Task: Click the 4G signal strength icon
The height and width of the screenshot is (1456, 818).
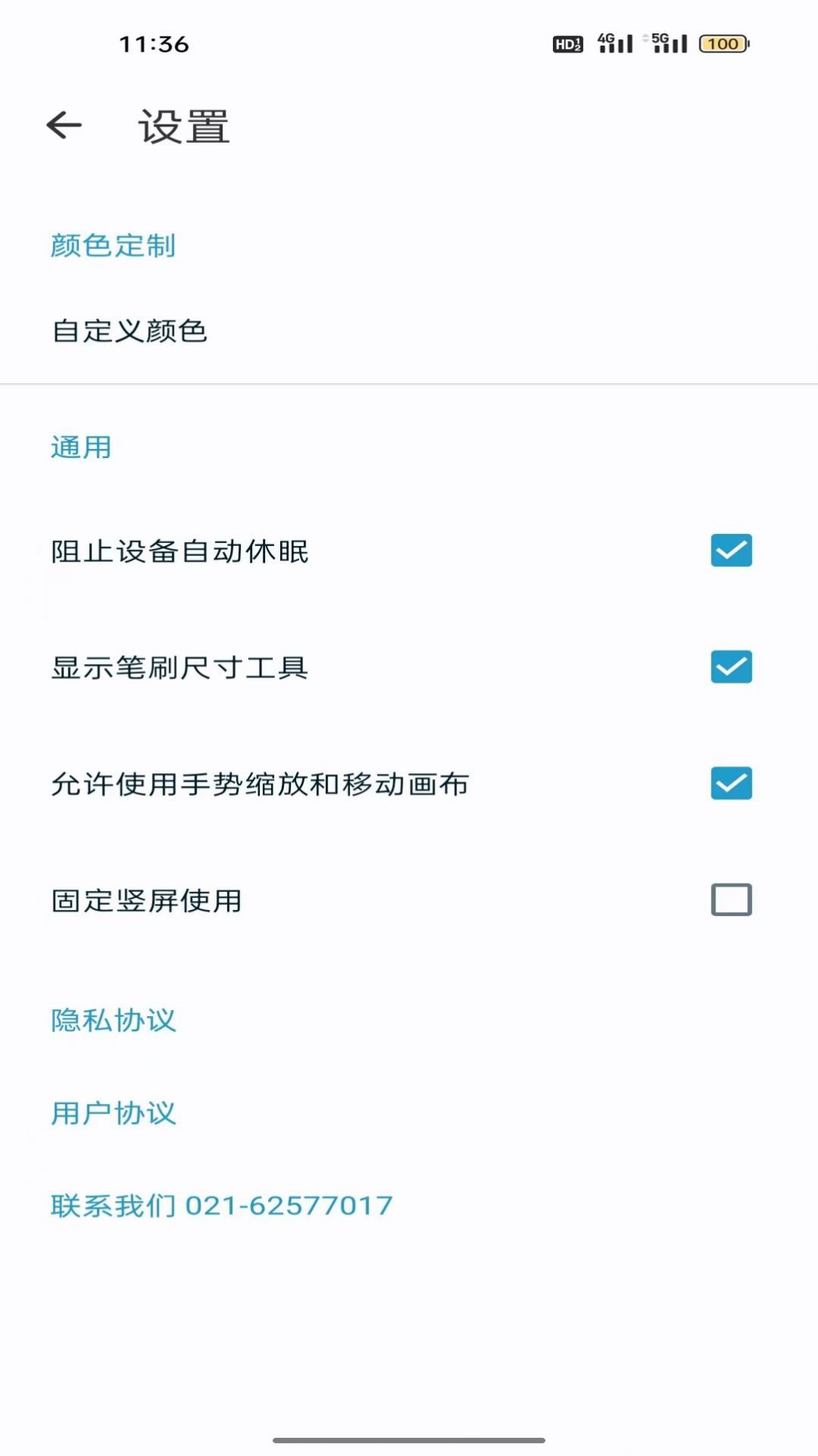Action: click(615, 43)
